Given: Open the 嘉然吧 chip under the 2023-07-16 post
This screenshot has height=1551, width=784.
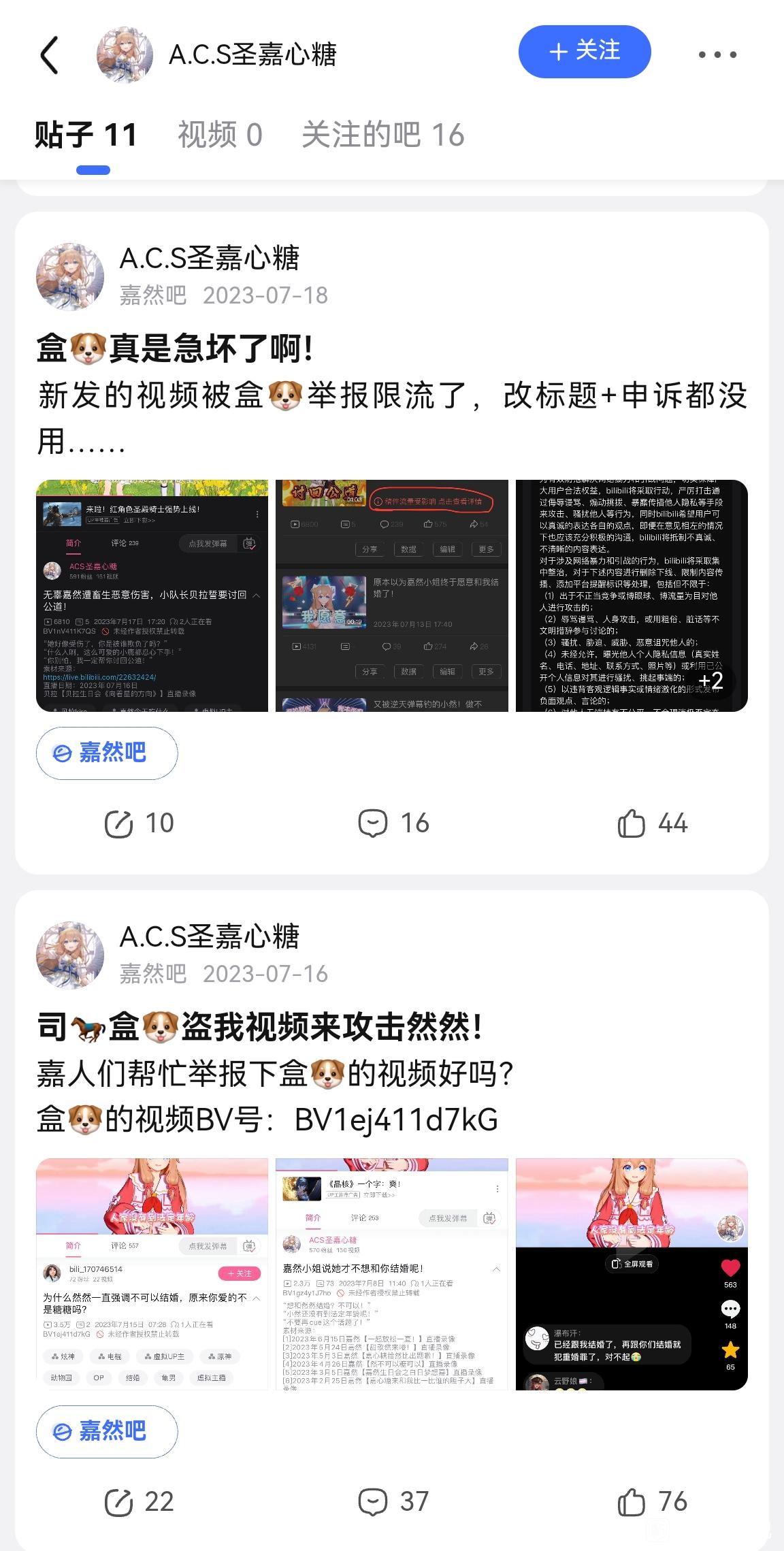Looking at the screenshot, I should pyautogui.click(x=107, y=1431).
